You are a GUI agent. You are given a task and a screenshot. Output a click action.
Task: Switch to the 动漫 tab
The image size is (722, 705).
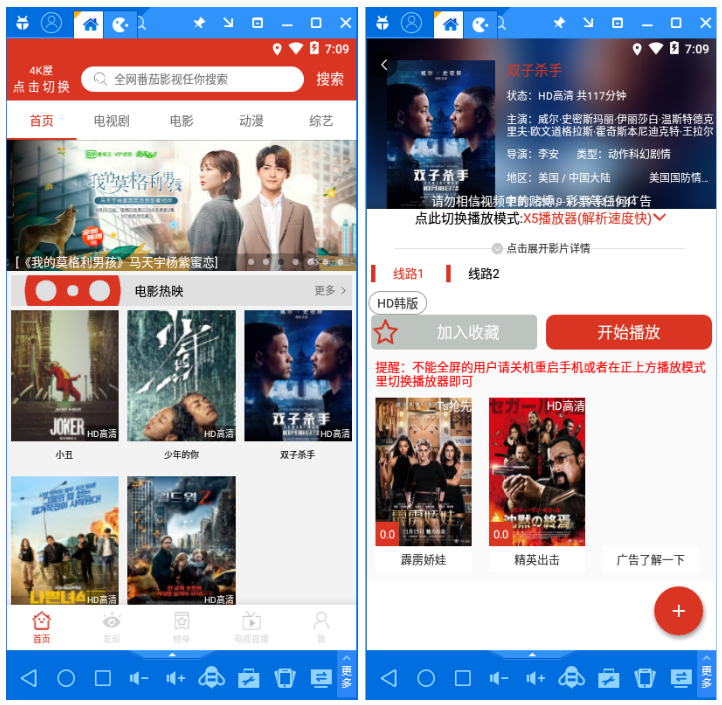coord(251,121)
